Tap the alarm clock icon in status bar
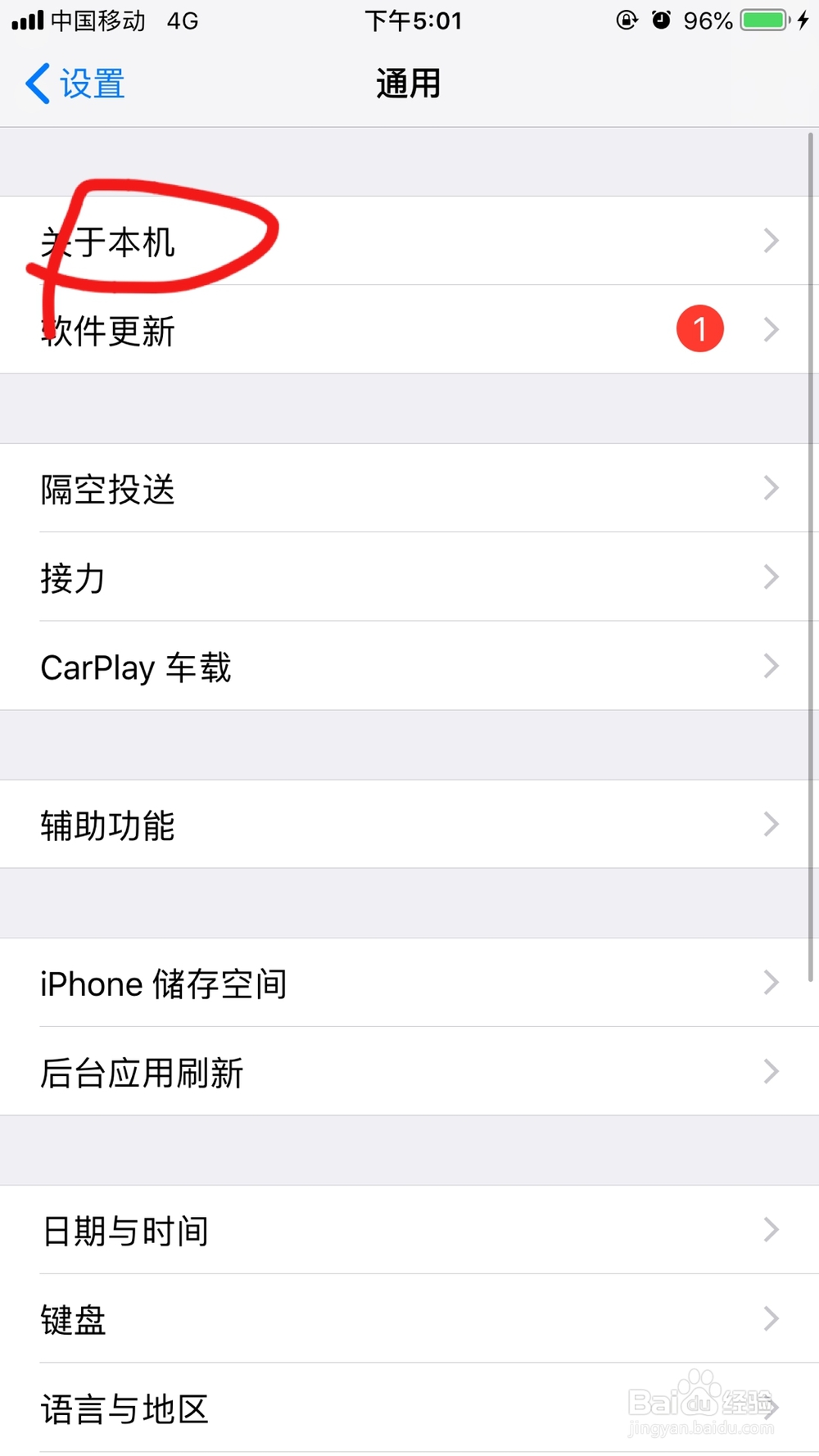The height and width of the screenshot is (1456, 819). tap(662, 20)
